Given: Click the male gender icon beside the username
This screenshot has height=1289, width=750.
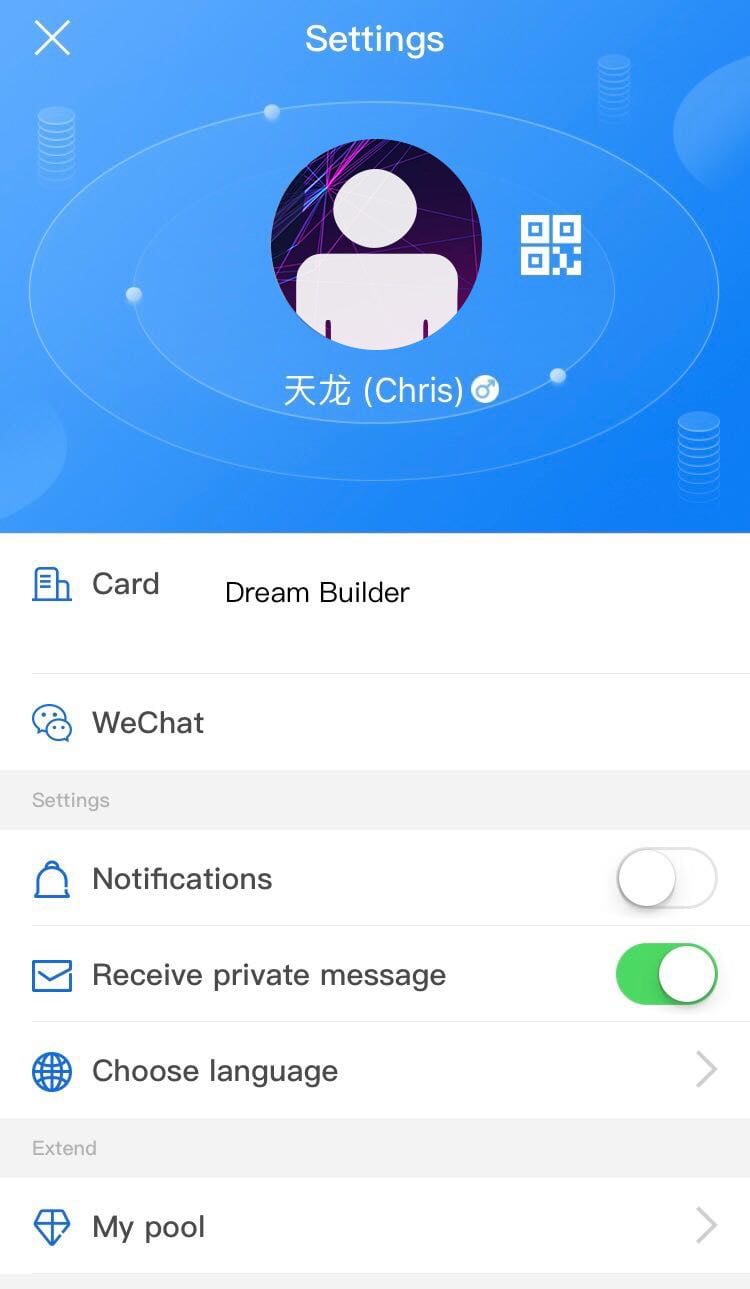Looking at the screenshot, I should coord(486,390).
